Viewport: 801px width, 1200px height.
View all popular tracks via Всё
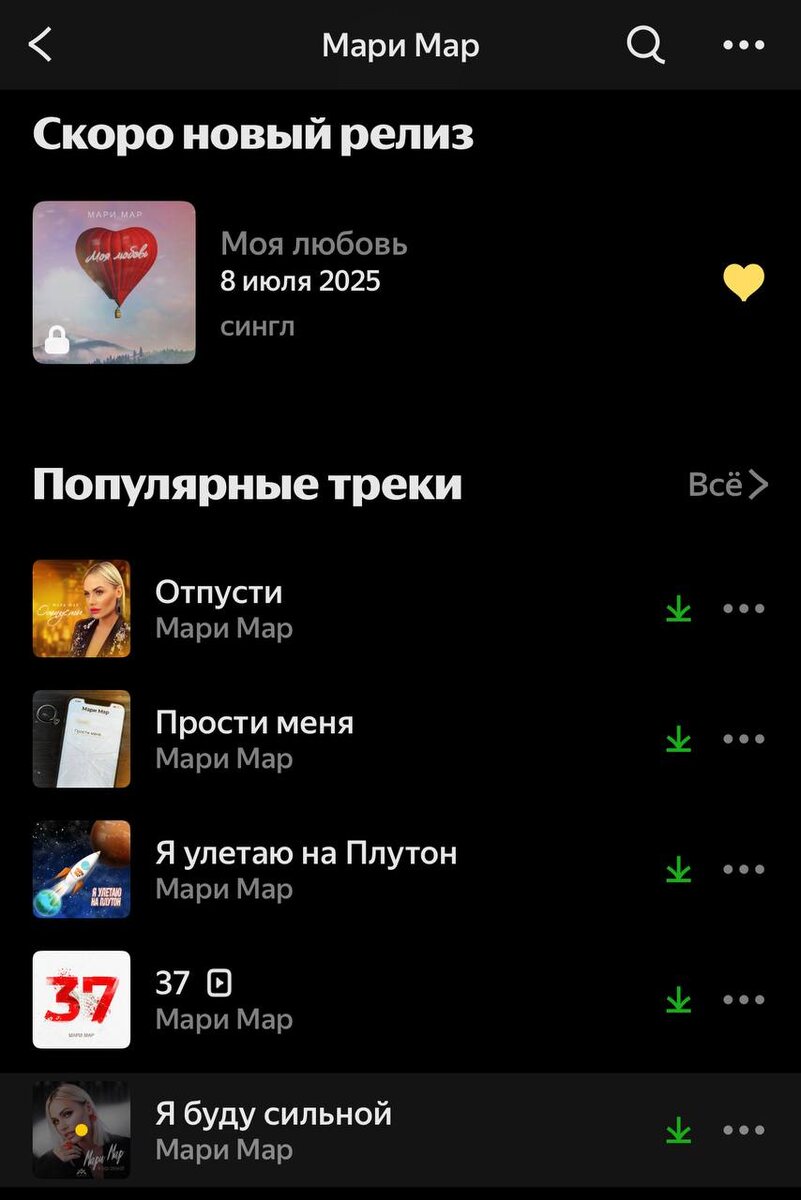tap(727, 485)
